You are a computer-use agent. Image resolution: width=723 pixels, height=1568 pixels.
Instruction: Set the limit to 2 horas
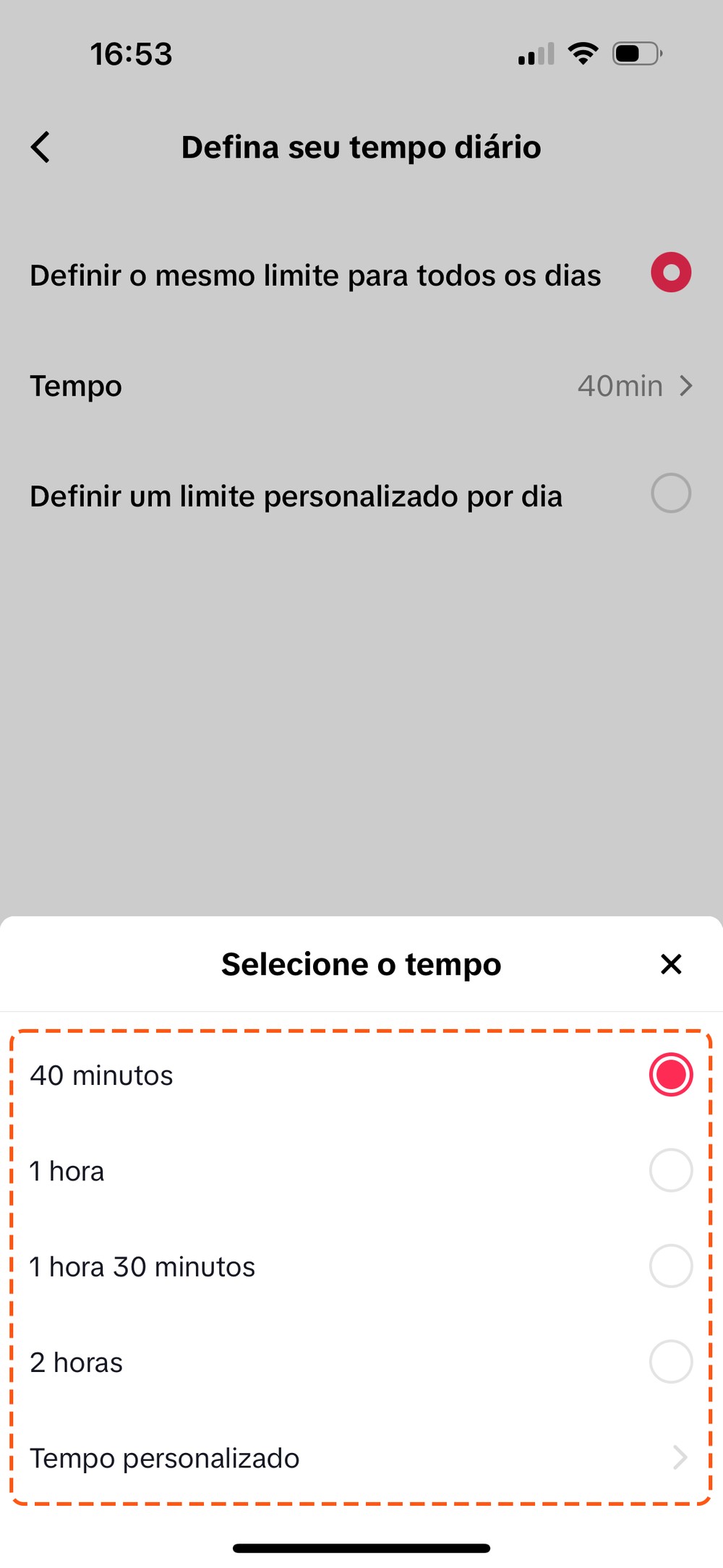pyautogui.click(x=670, y=1362)
